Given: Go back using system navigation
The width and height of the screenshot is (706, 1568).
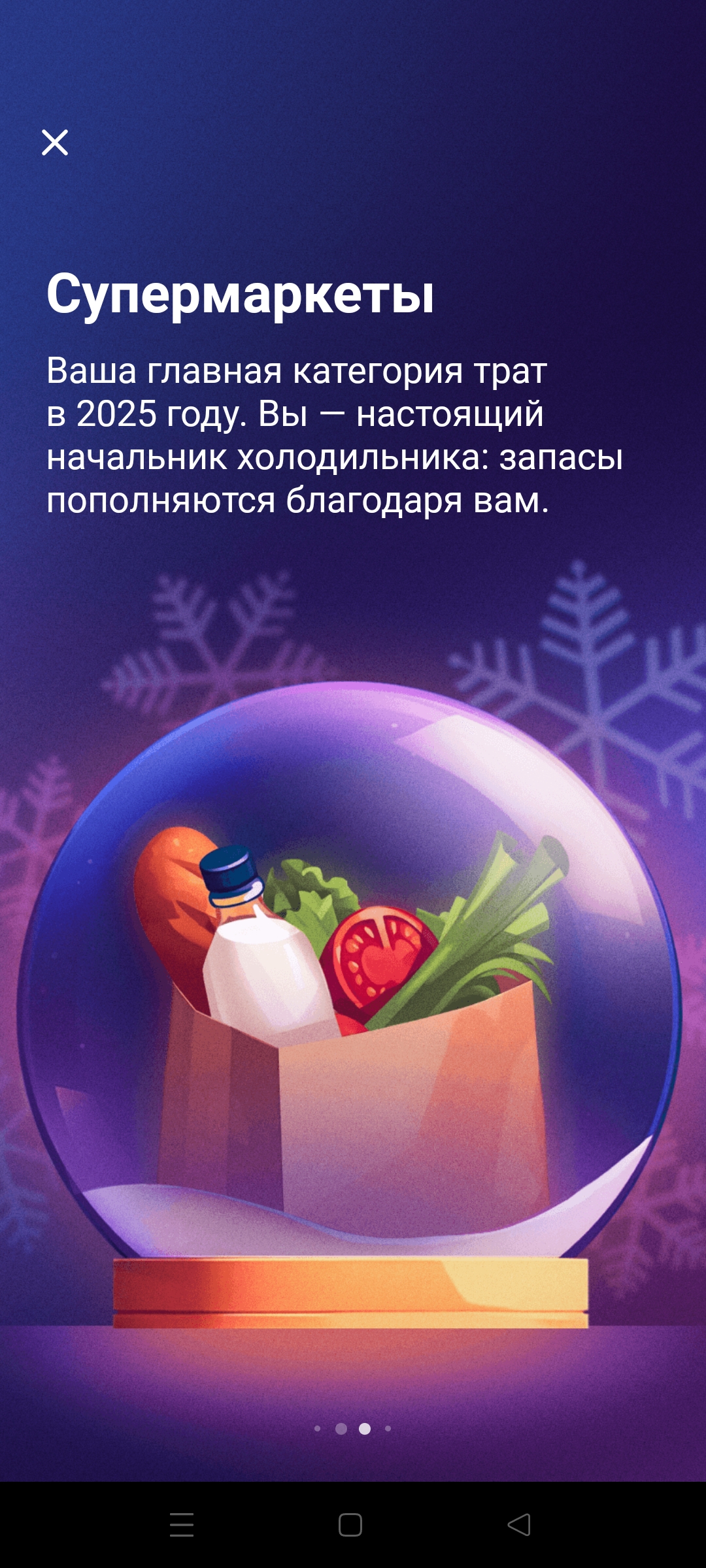Looking at the screenshot, I should (519, 1525).
